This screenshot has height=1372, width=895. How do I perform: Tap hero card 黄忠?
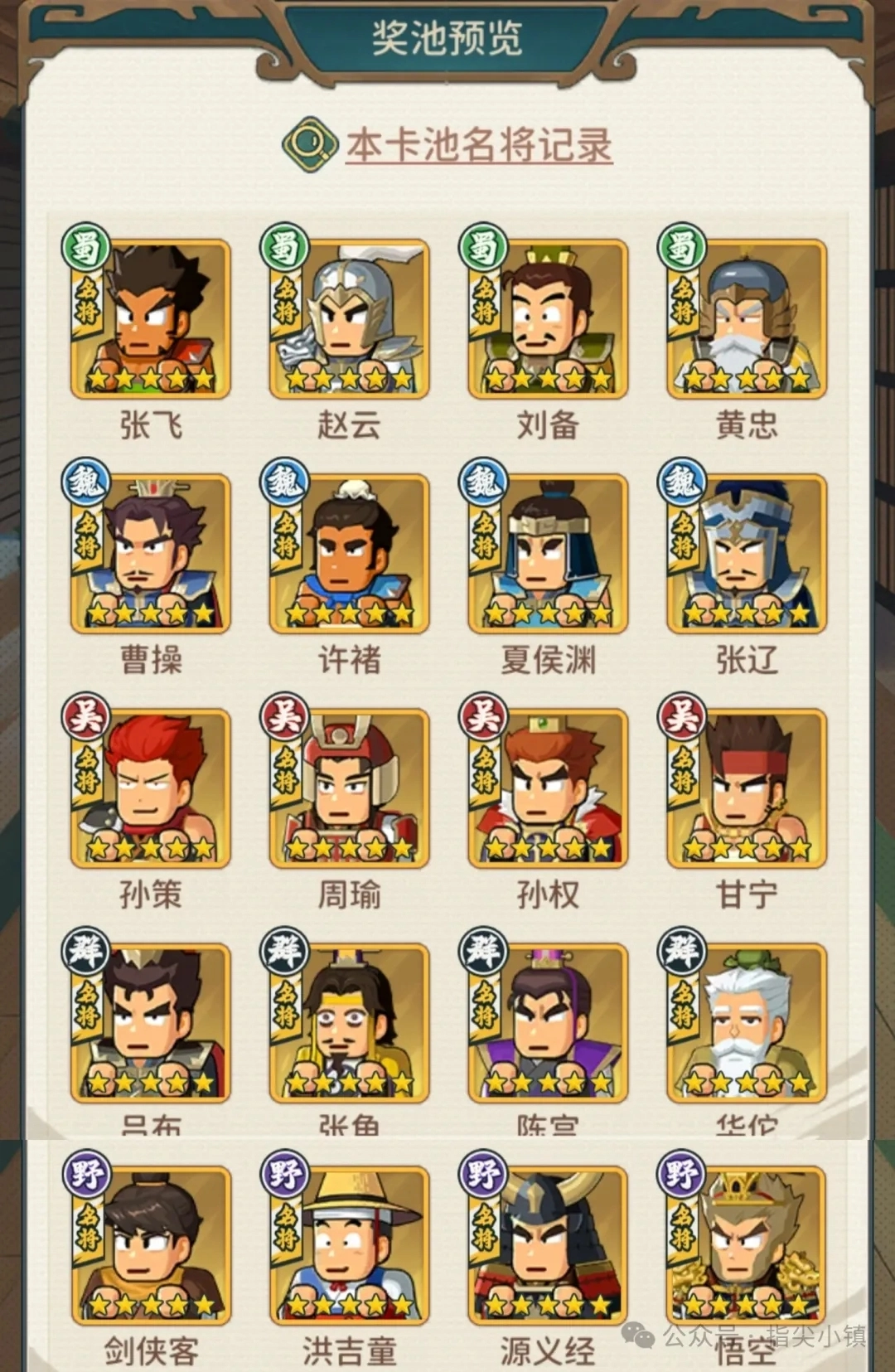746,319
